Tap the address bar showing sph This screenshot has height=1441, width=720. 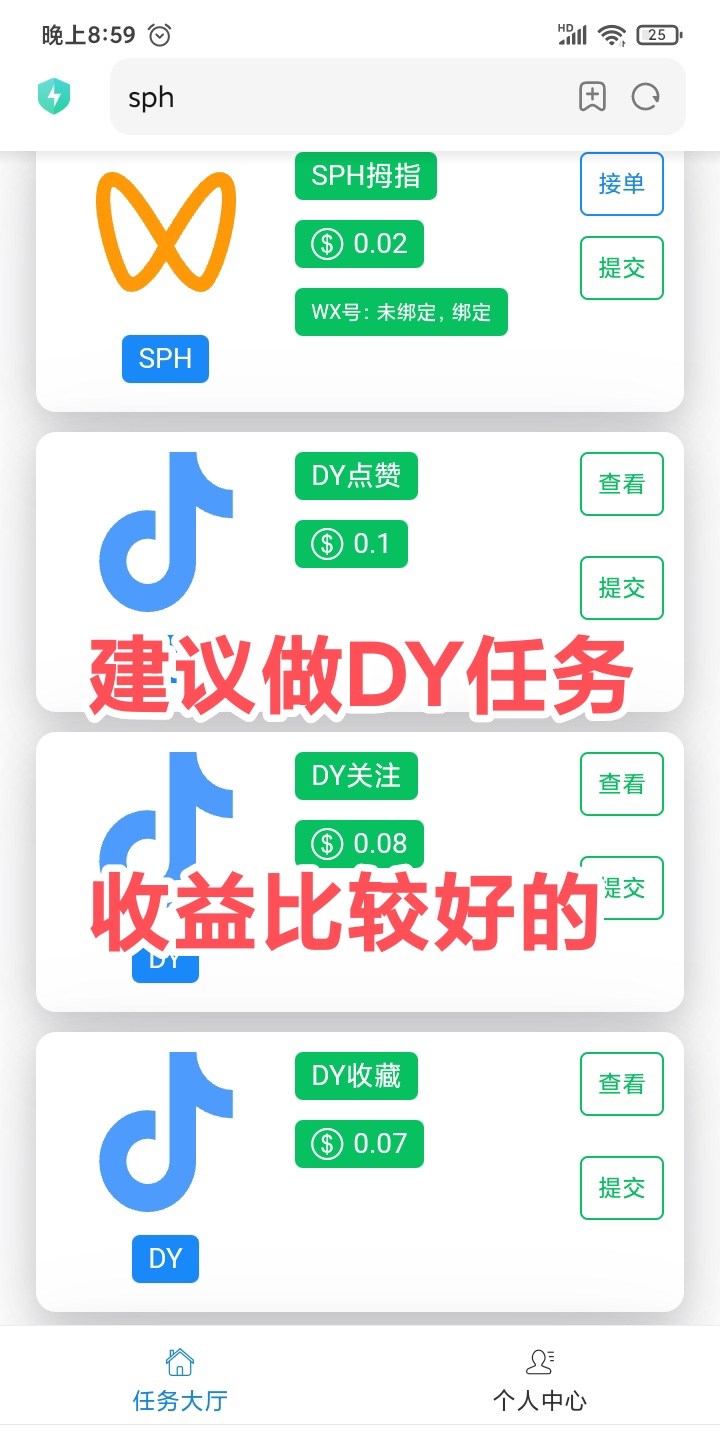point(340,97)
